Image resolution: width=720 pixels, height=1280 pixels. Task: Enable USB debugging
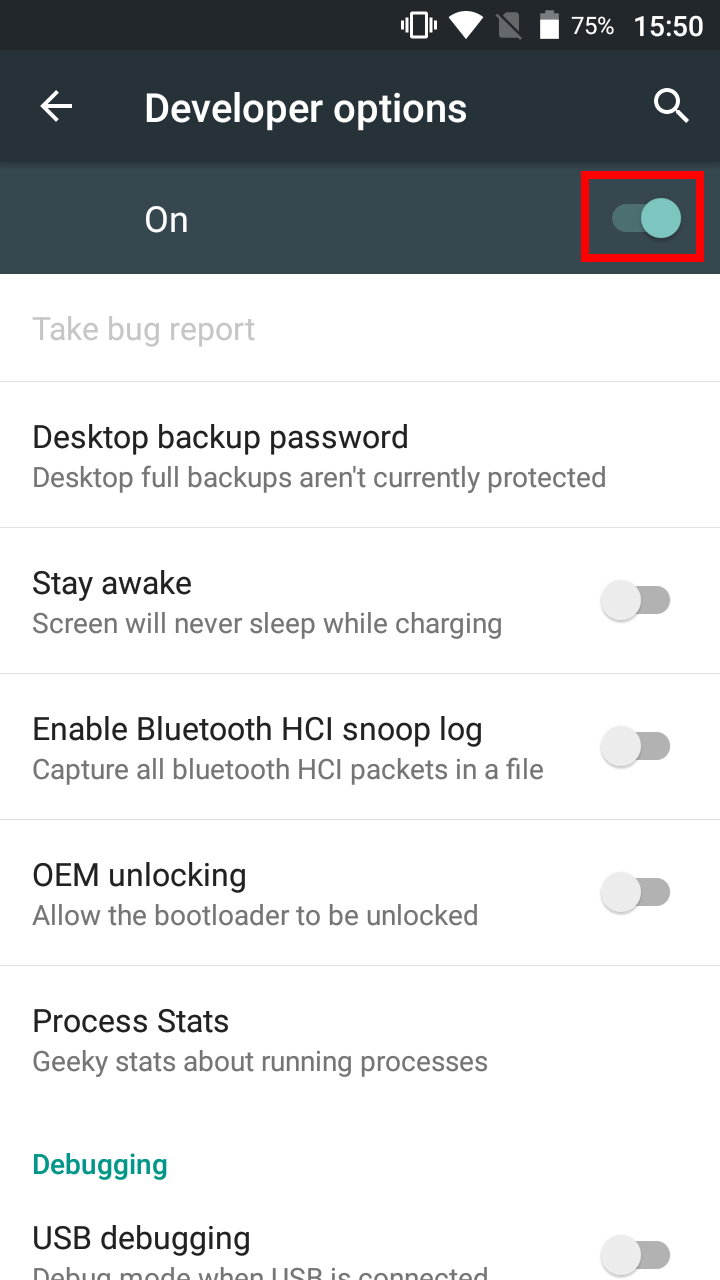click(635, 1254)
